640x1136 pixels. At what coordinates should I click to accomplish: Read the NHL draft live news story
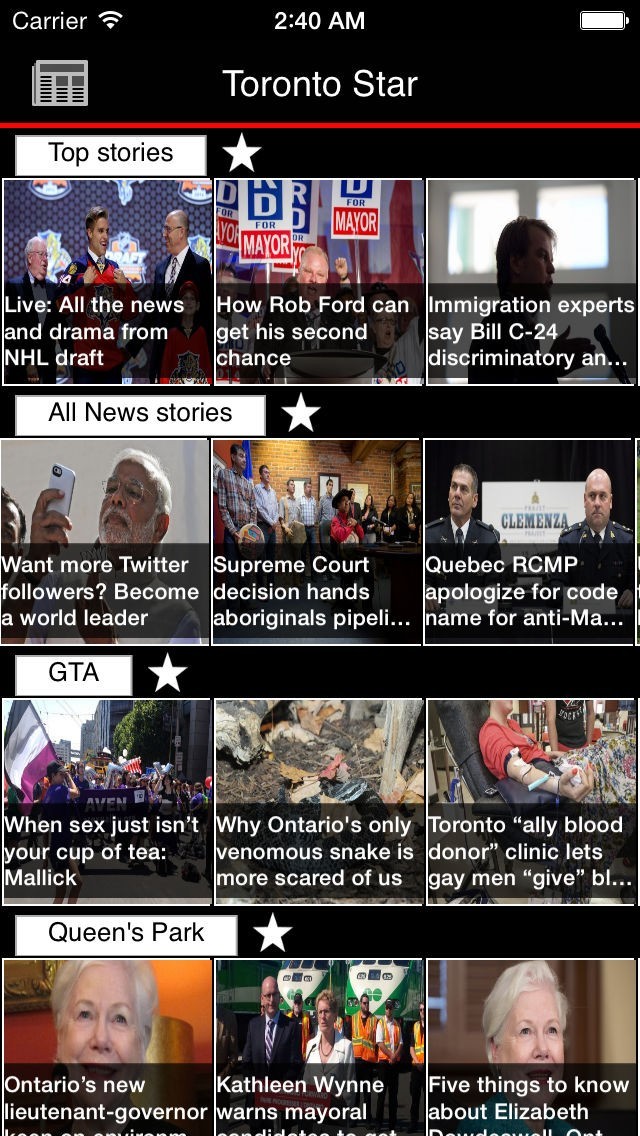107,282
